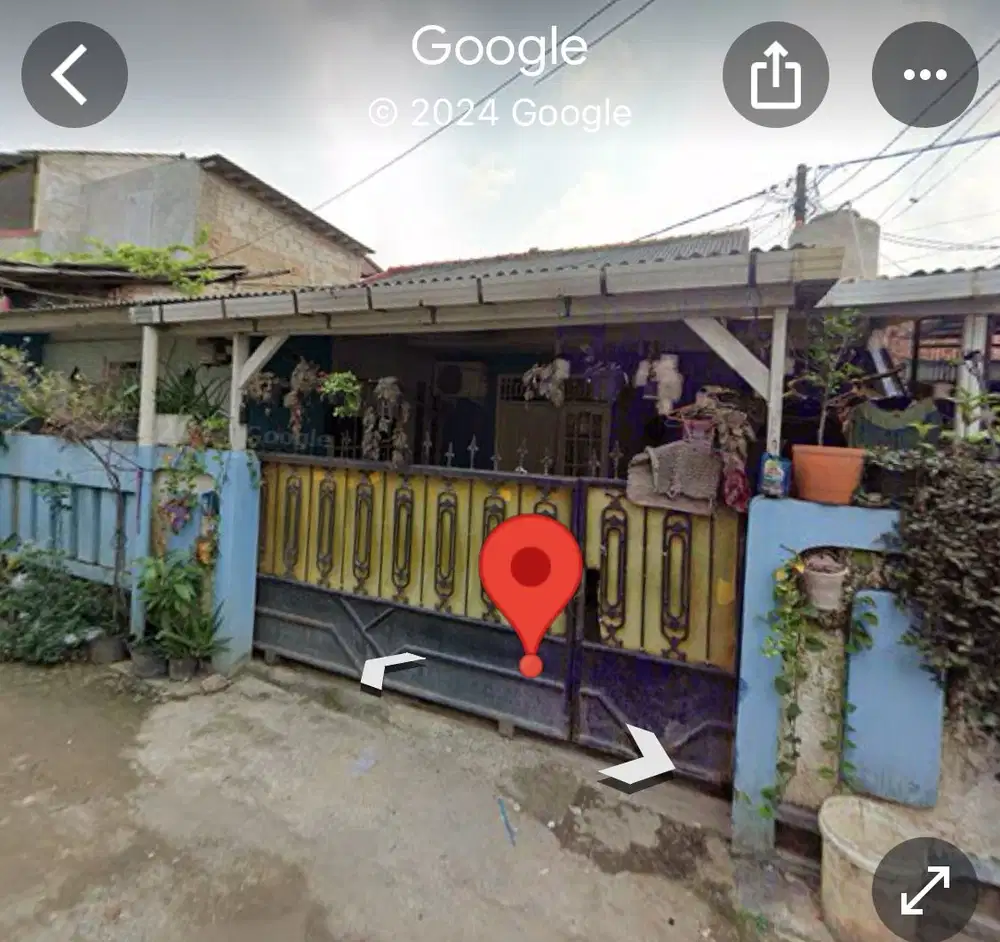Image resolution: width=1000 pixels, height=942 pixels.
Task: Go back from Street View
Action: (x=74, y=75)
